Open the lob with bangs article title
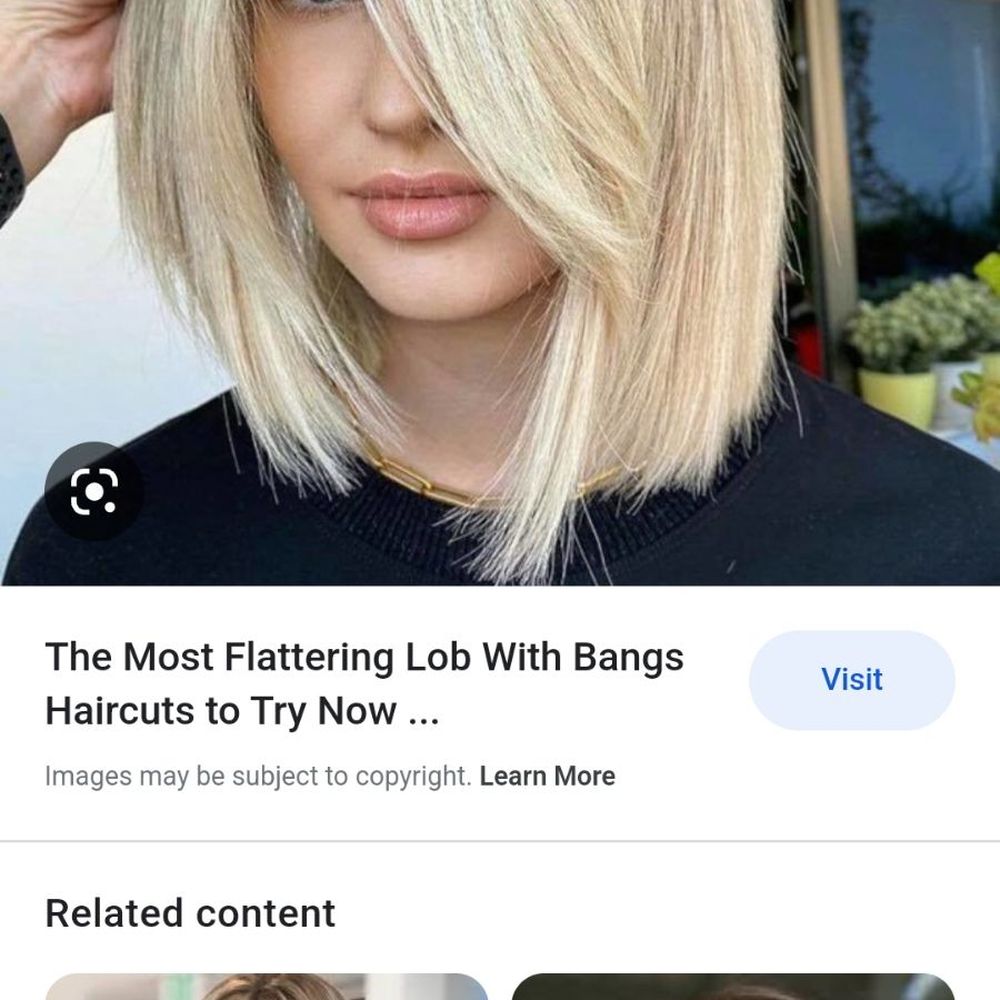The height and width of the screenshot is (1000, 1000). point(364,684)
